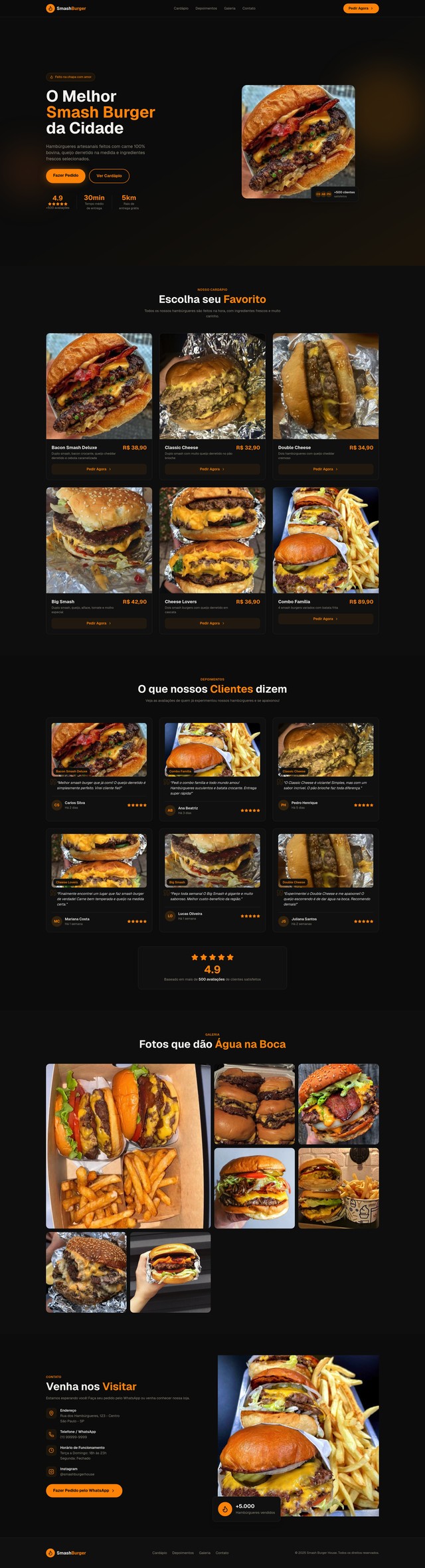Tap Ver Cardápio outline button
Screen dimensions: 425x1568
click(x=109, y=175)
